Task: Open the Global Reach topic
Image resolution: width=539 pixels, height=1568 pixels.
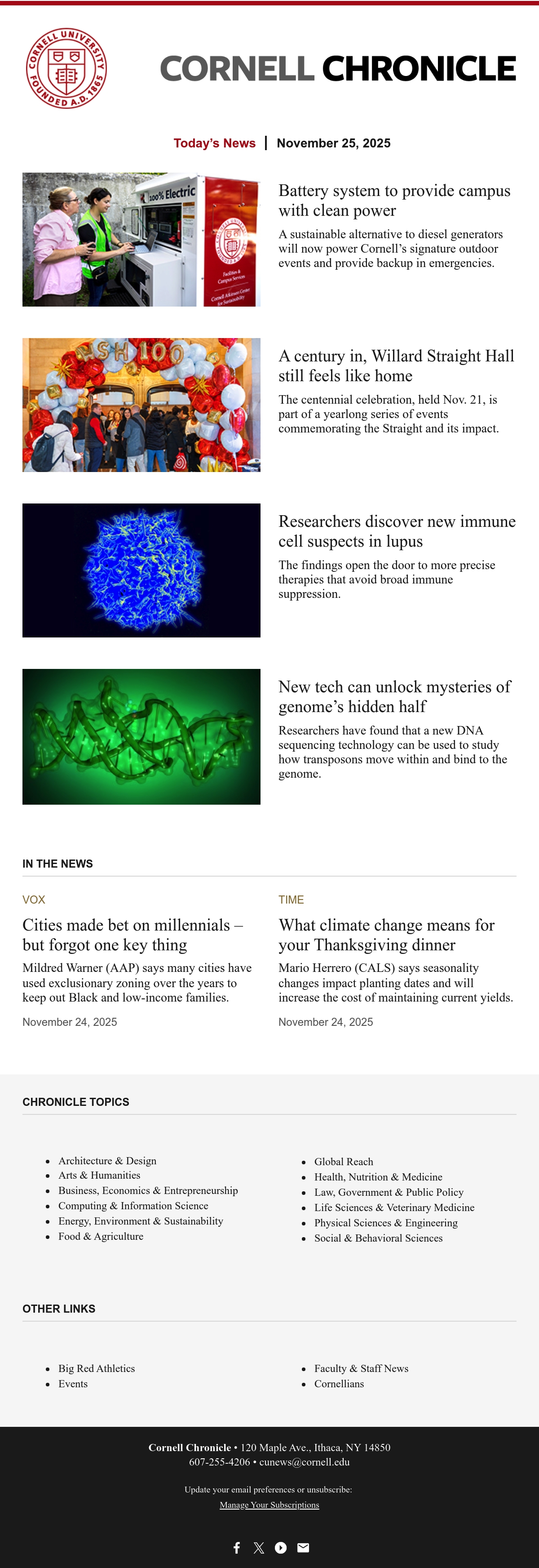Action: click(344, 1162)
